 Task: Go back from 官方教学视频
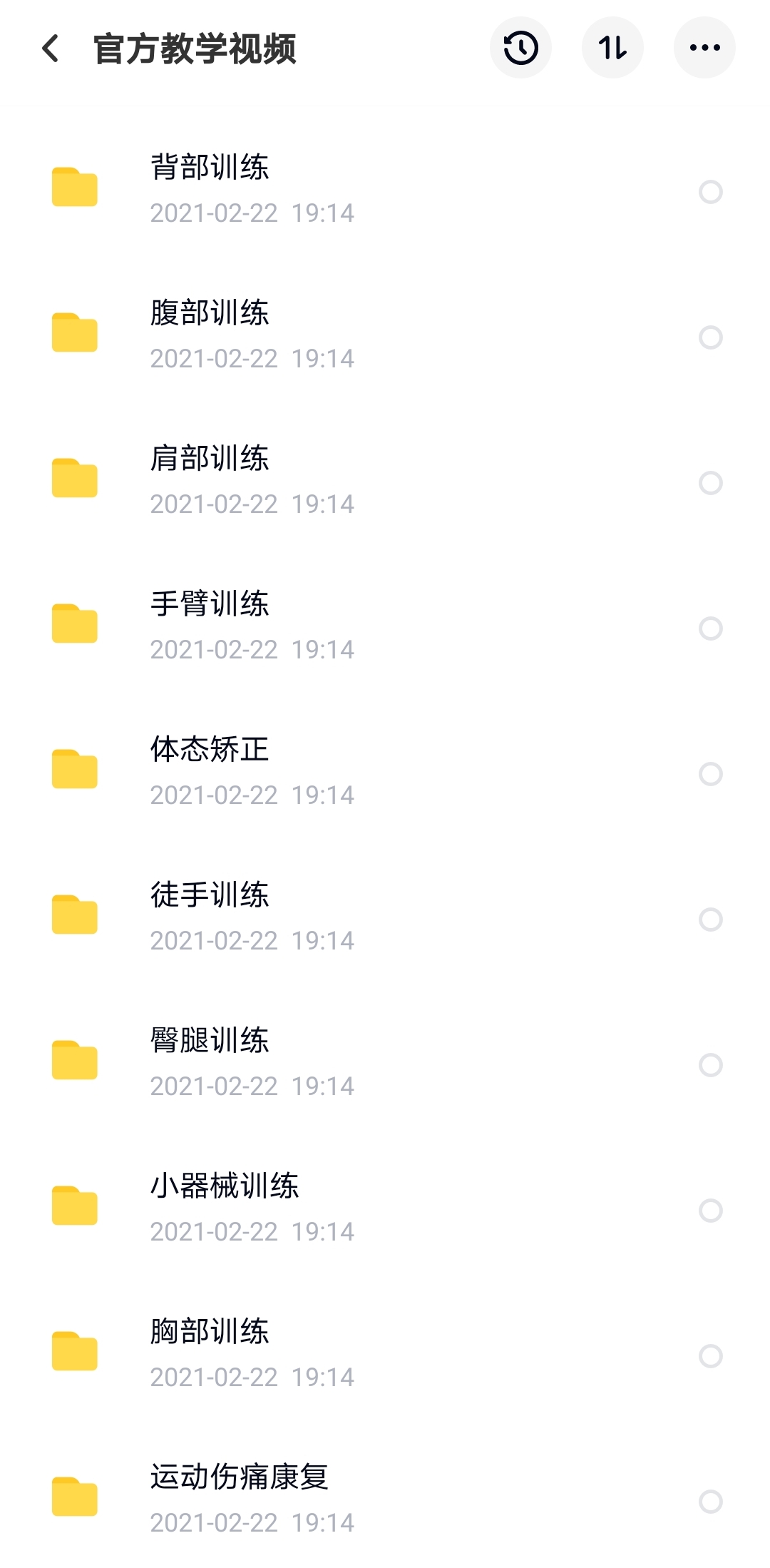point(51,49)
